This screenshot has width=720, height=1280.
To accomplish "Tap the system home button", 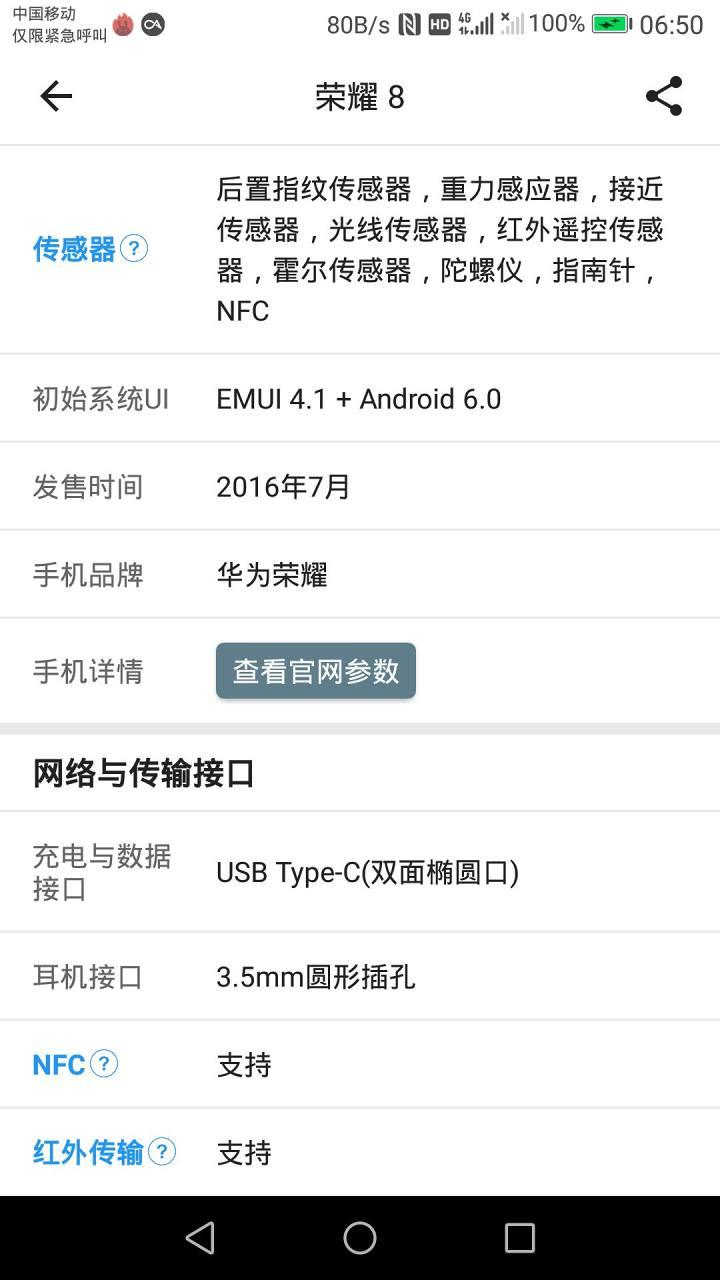I will point(360,1238).
